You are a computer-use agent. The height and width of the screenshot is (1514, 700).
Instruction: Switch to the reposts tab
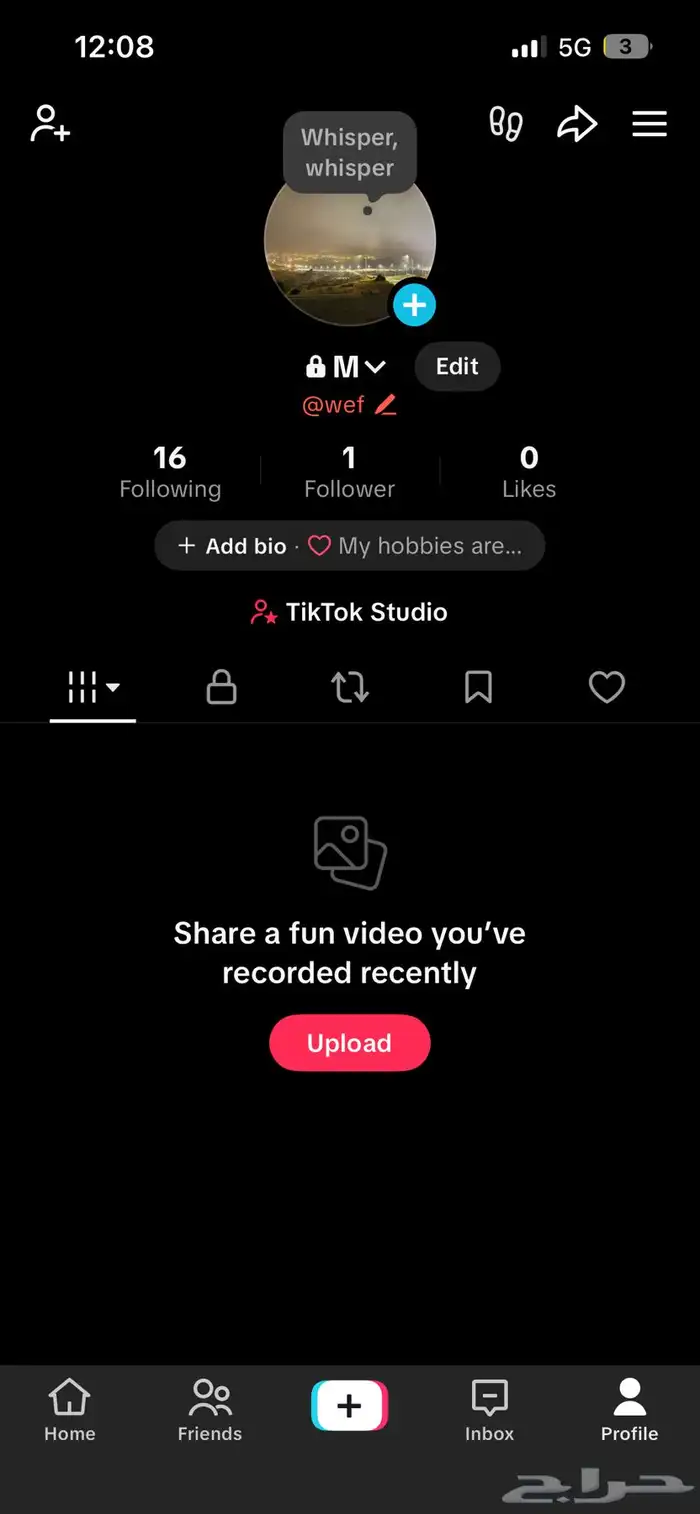pyautogui.click(x=350, y=687)
